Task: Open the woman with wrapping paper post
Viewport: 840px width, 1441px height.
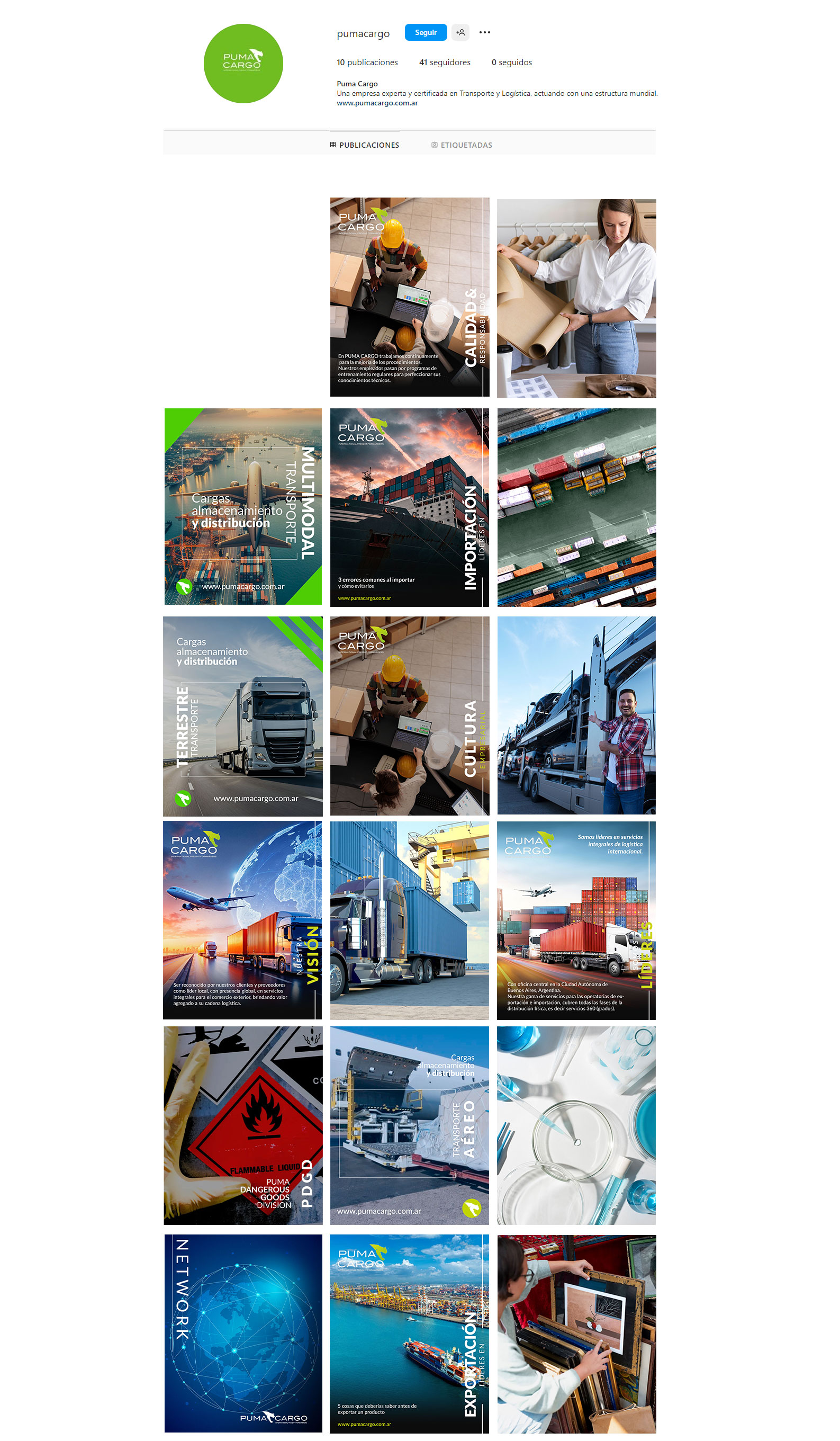Action: pyautogui.click(x=576, y=299)
